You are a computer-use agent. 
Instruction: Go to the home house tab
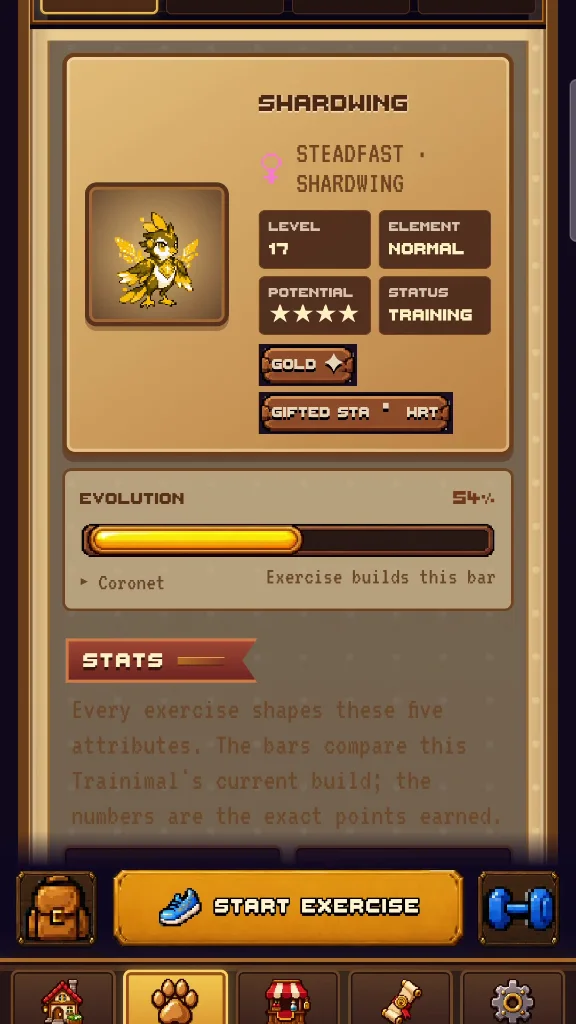tap(63, 998)
